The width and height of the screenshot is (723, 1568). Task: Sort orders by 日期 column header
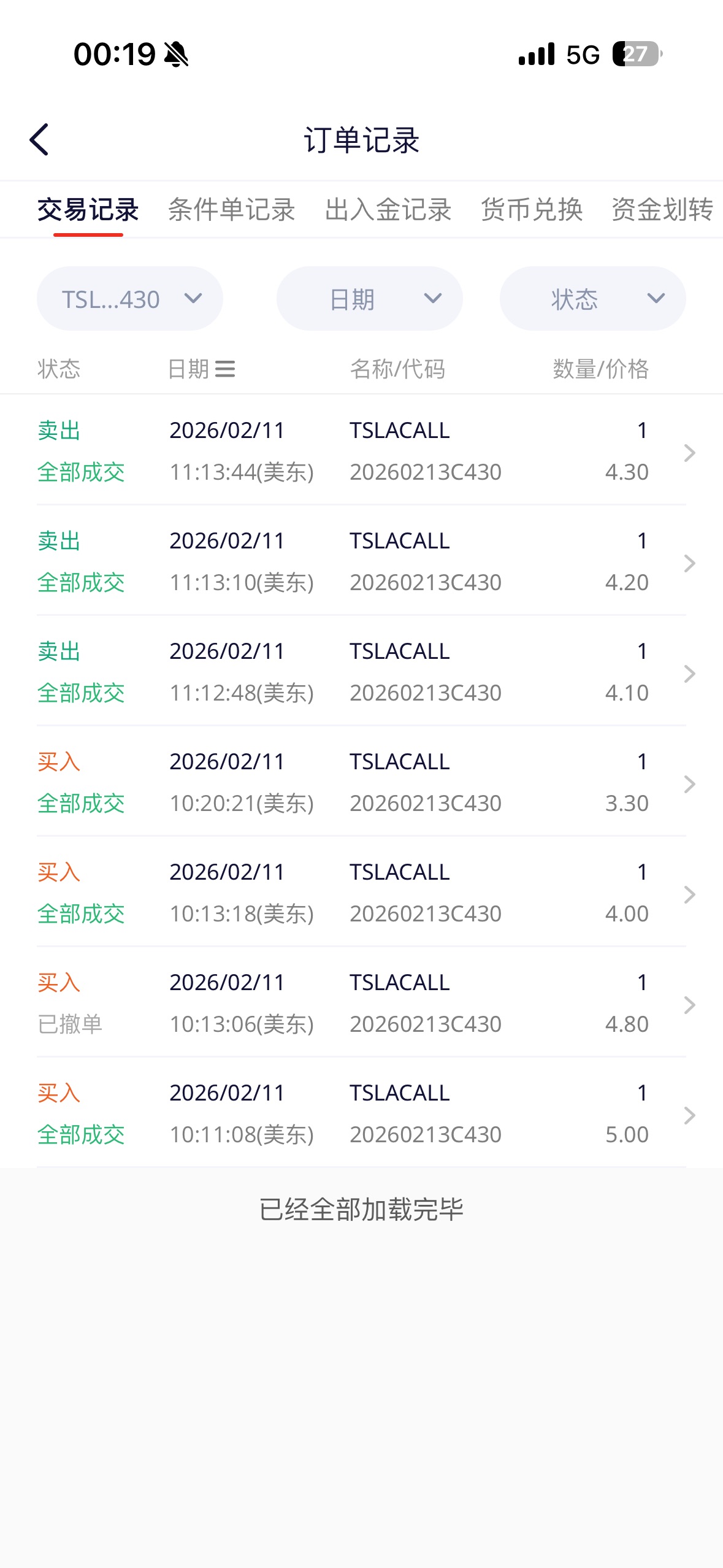[x=201, y=369]
